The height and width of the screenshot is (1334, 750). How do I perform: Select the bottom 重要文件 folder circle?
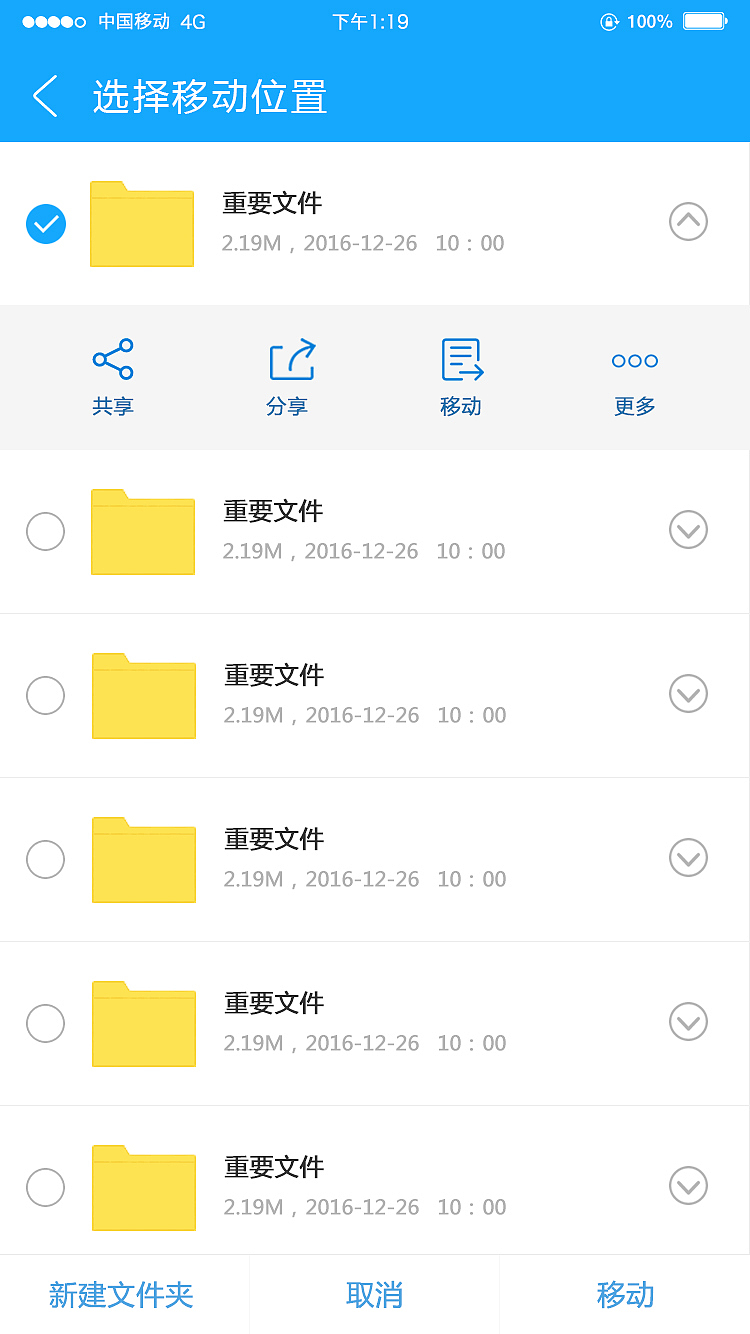(x=45, y=1187)
